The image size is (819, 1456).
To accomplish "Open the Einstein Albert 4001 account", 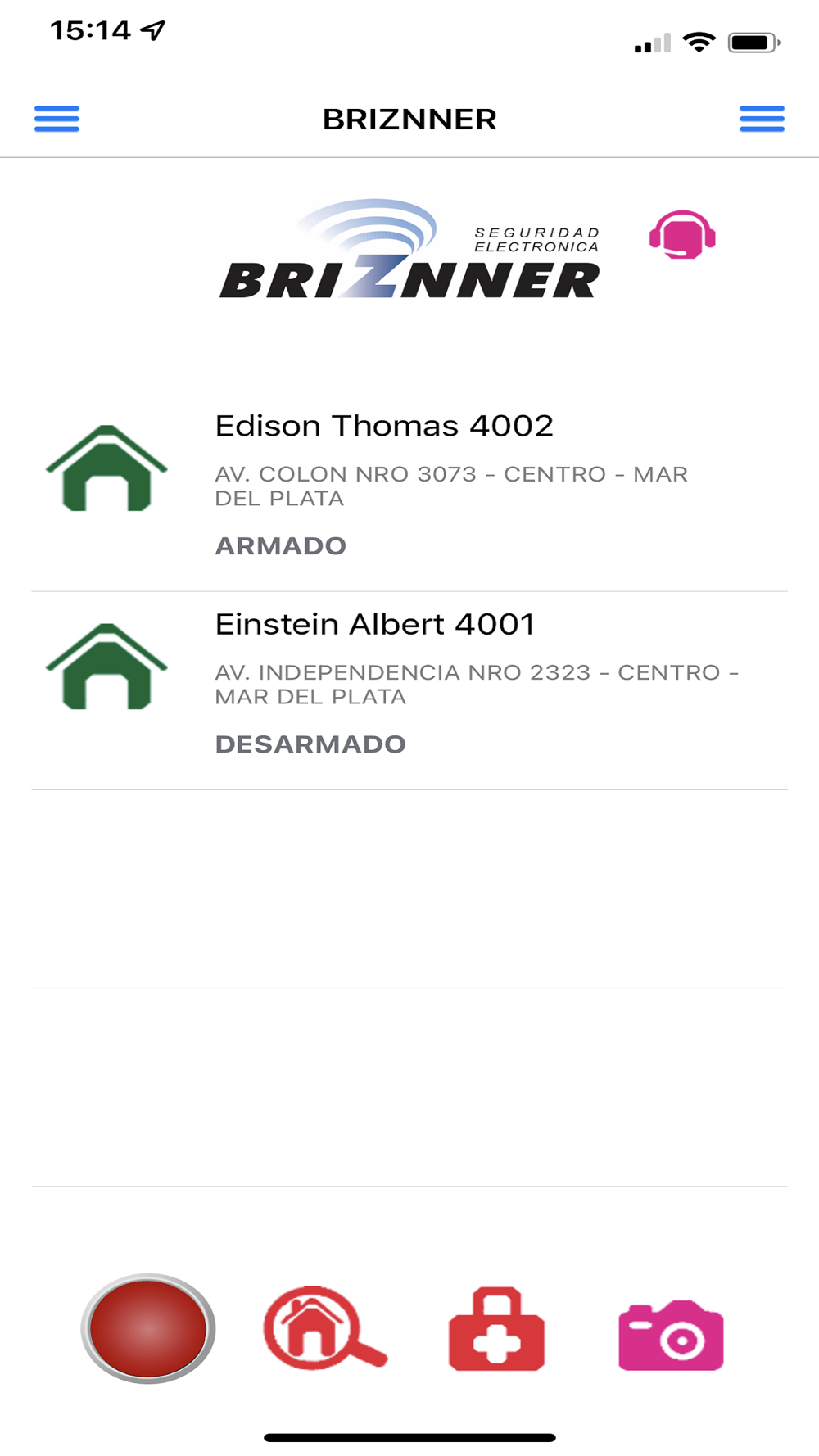I will click(x=409, y=691).
